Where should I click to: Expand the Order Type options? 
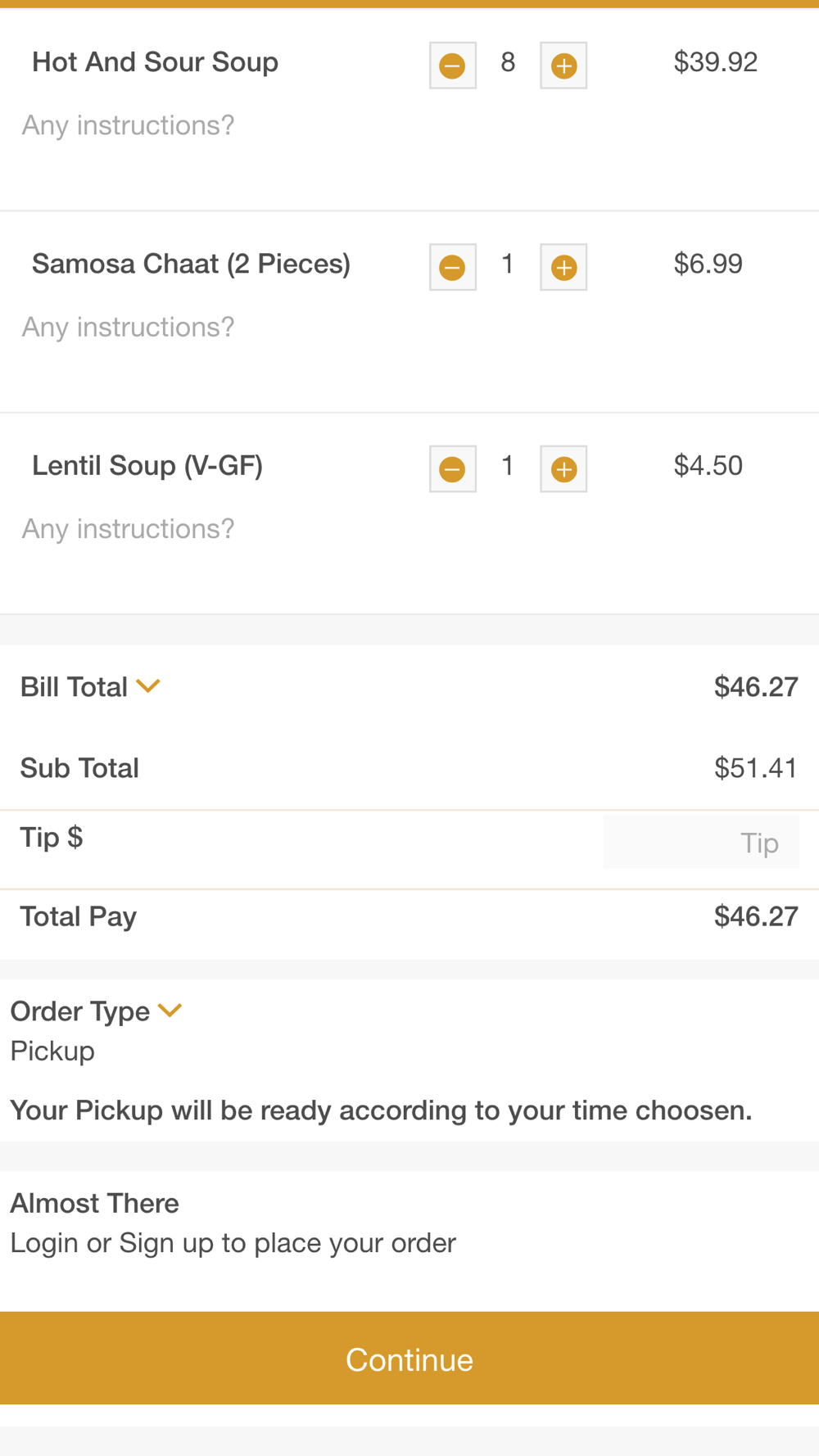pos(170,1011)
